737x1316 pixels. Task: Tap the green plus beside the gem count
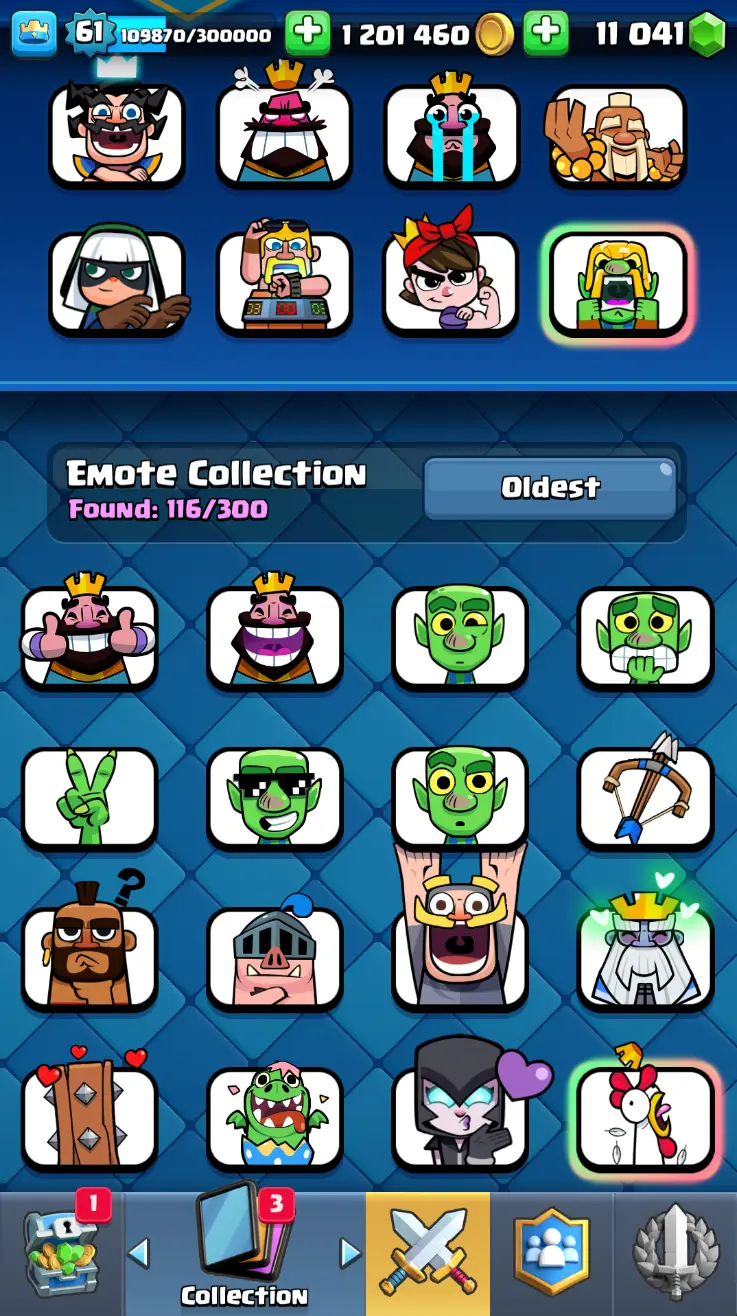click(546, 34)
